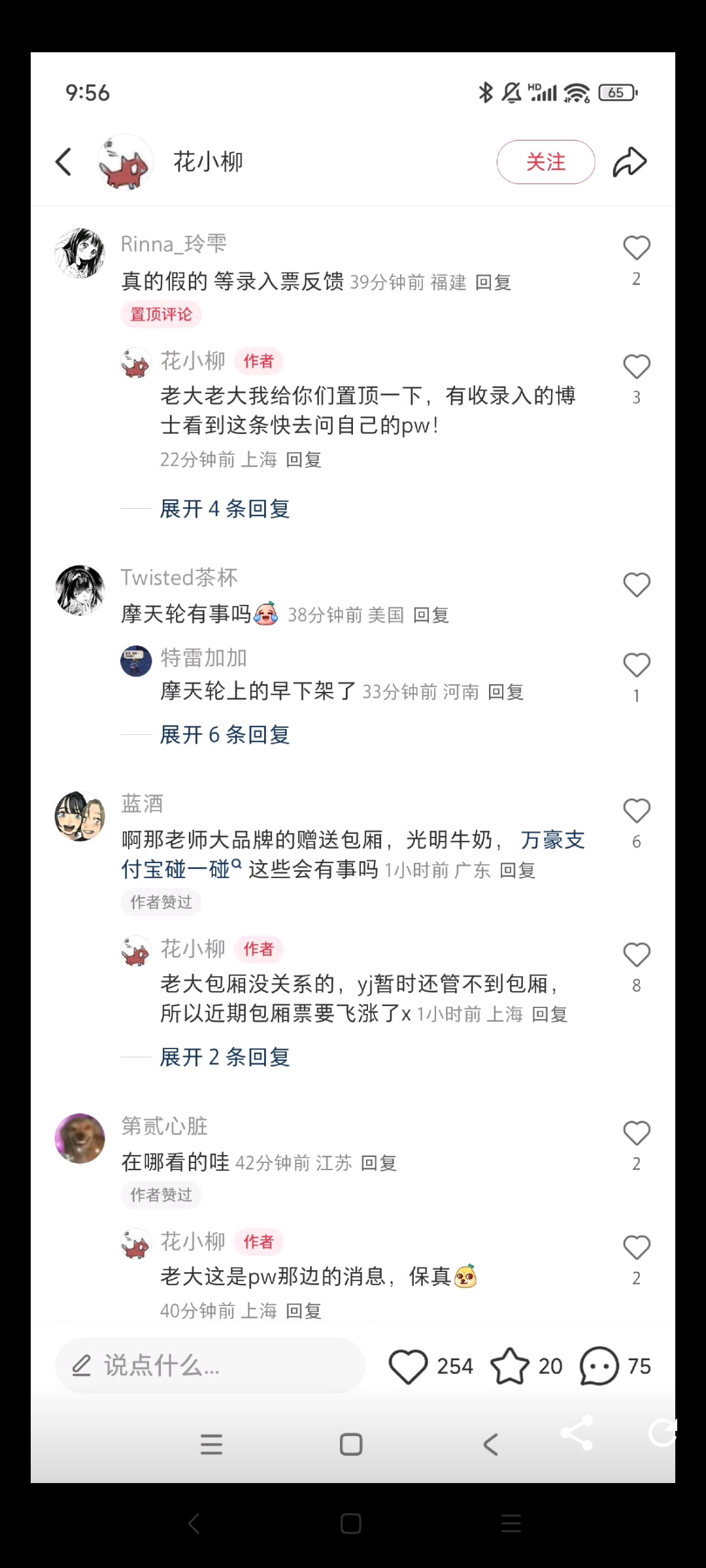Open the comments icon showing 75

(x=599, y=1366)
